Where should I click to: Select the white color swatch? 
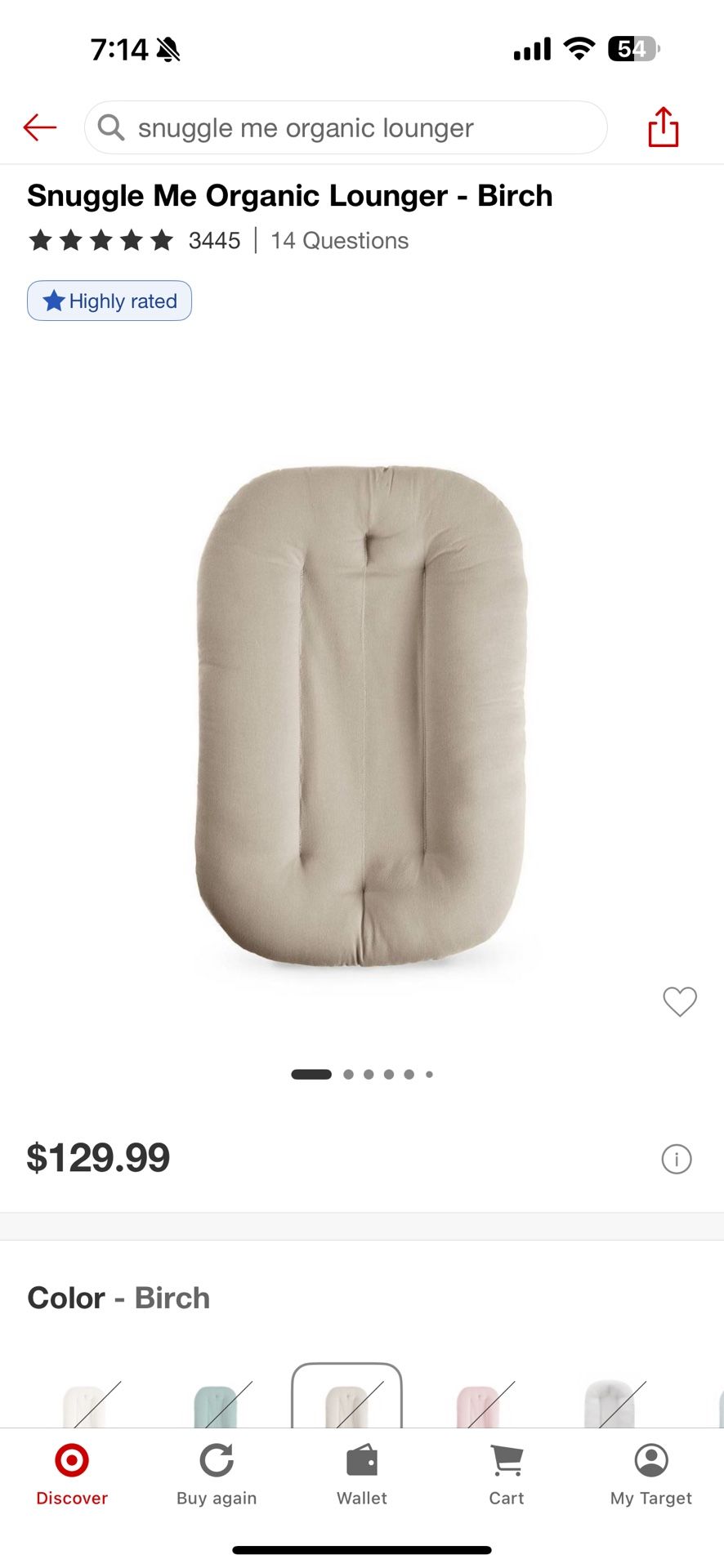(86, 1406)
